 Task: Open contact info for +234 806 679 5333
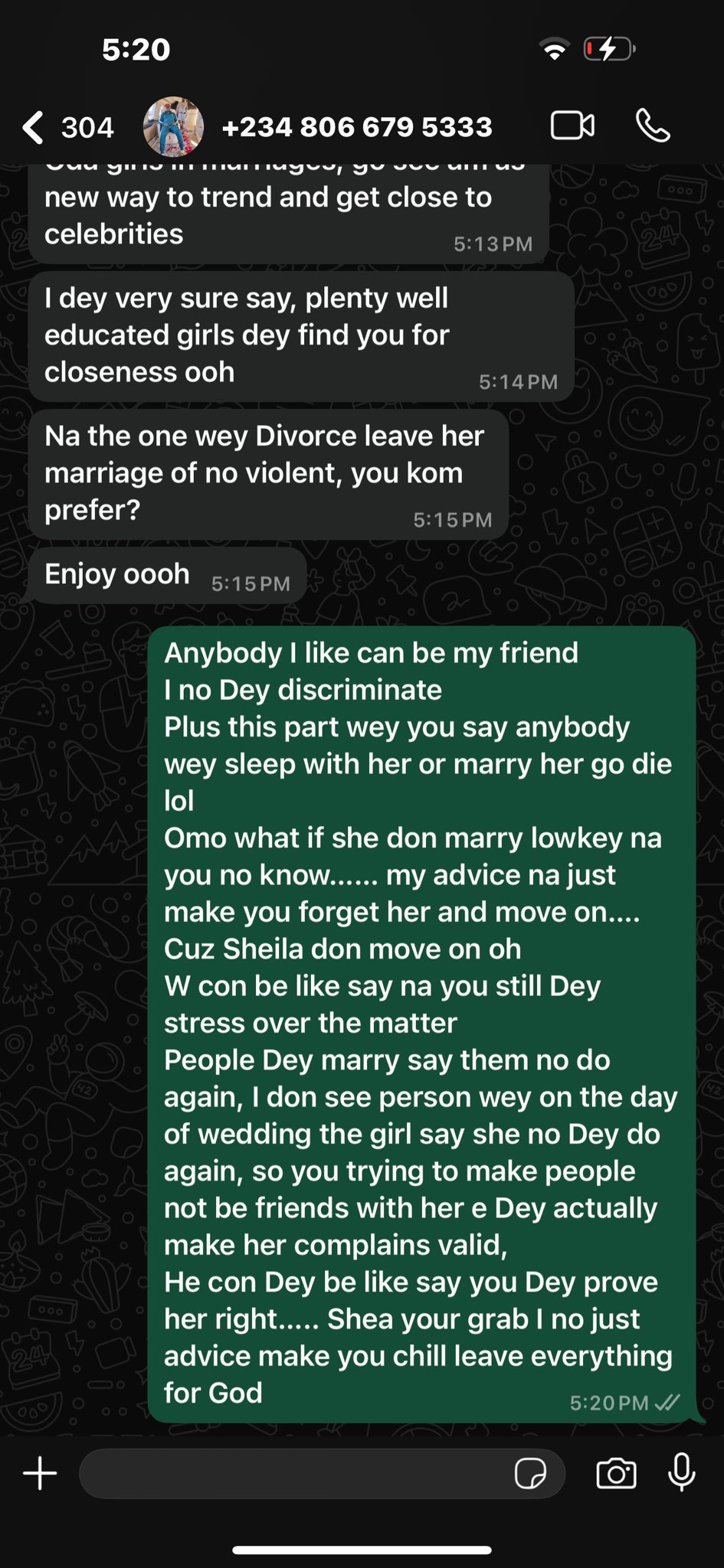(357, 127)
